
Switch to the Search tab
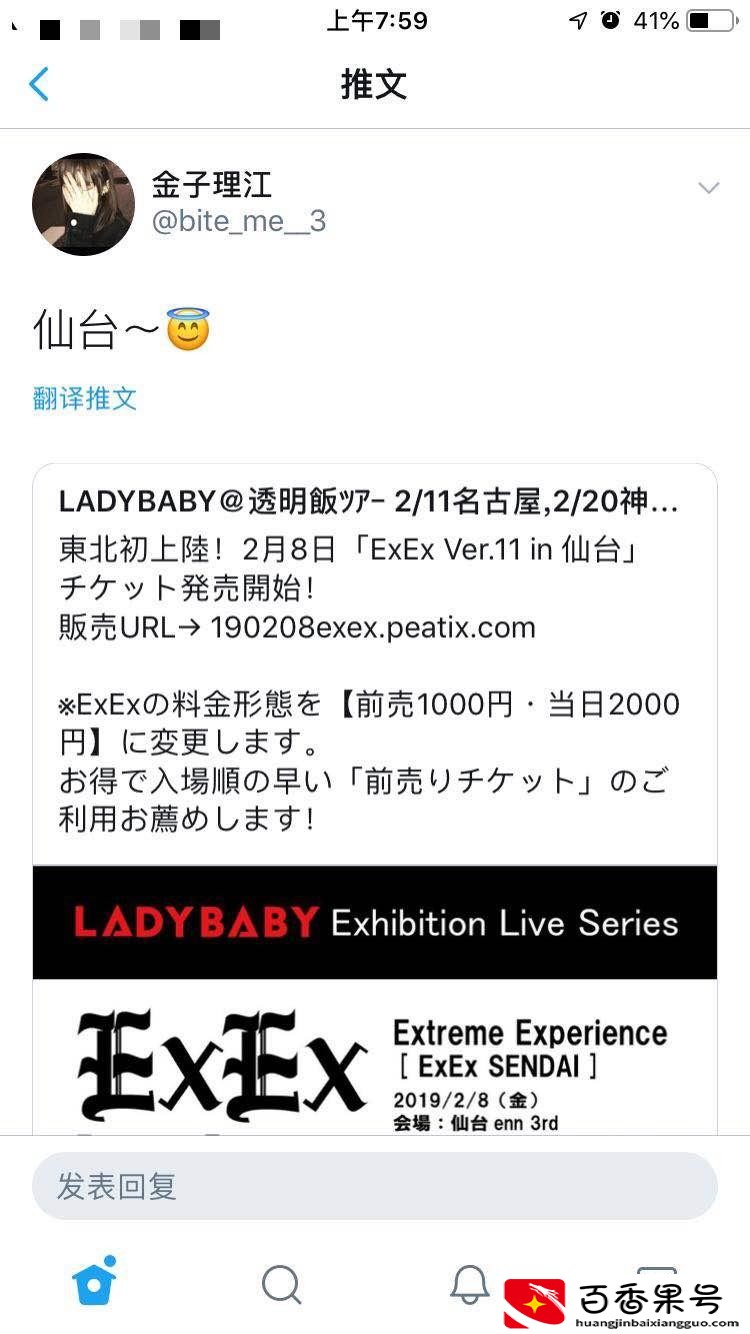click(x=281, y=1284)
